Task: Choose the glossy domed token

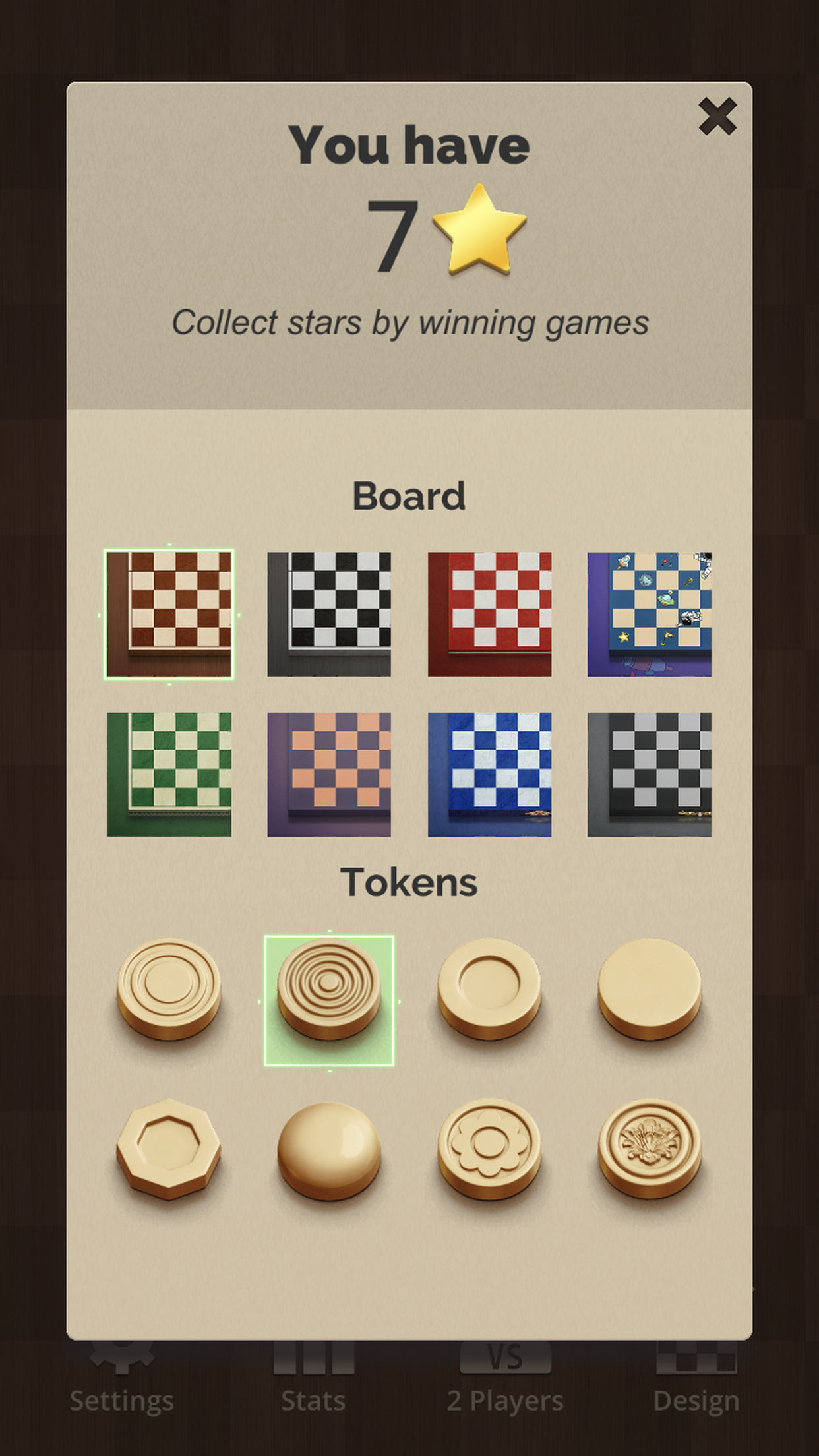Action: [x=329, y=1149]
